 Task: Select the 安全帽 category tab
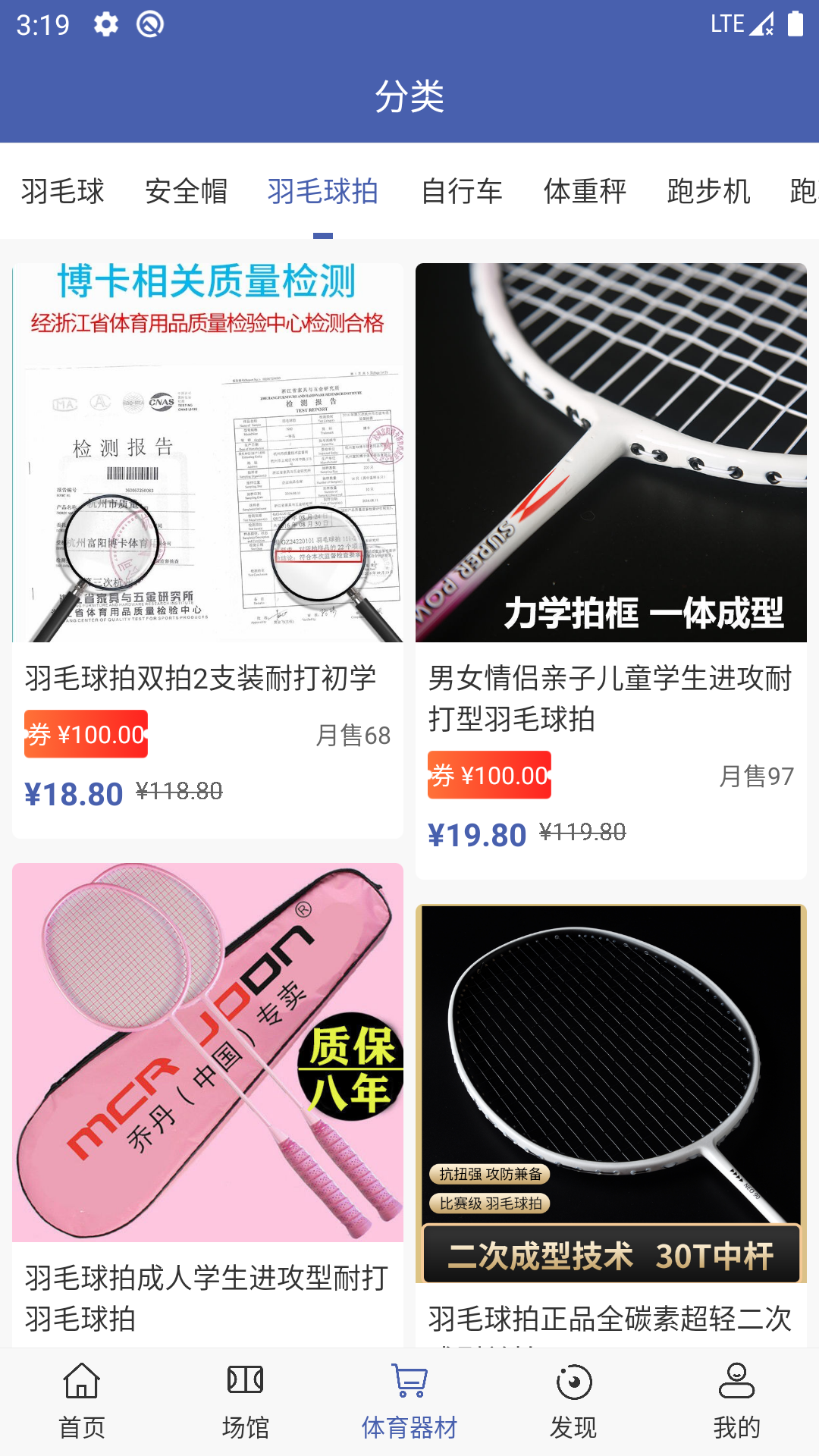click(x=186, y=191)
